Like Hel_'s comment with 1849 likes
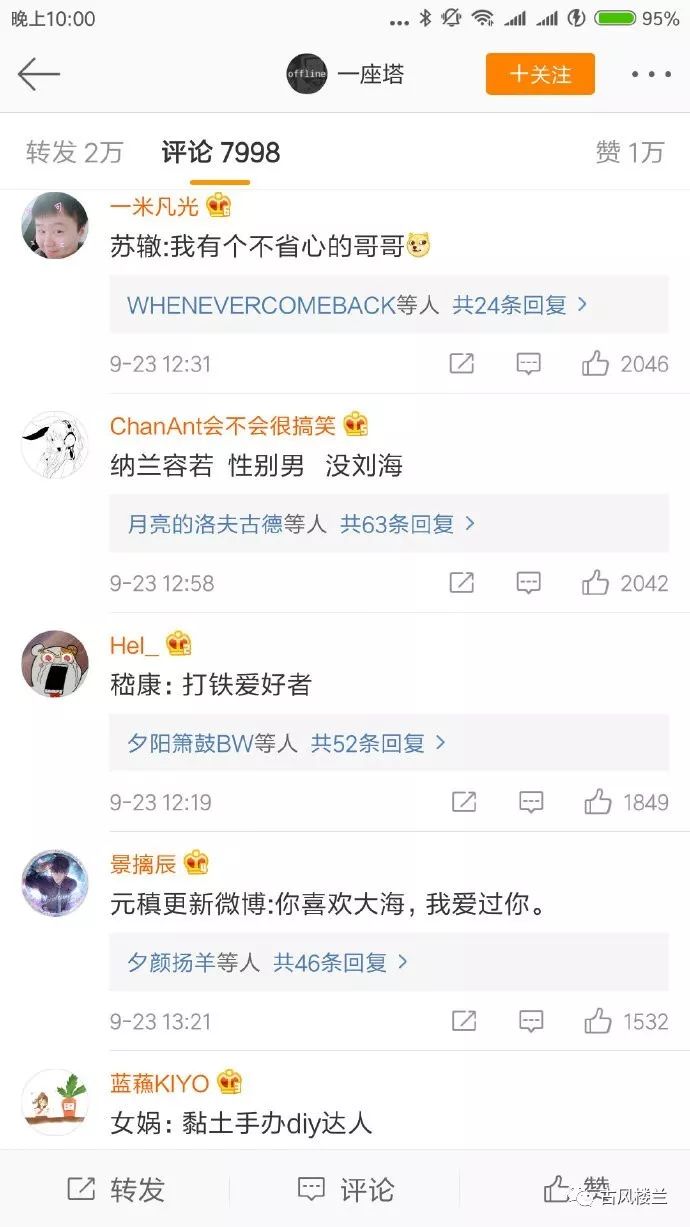This screenshot has height=1227, width=690. pyautogui.click(x=625, y=802)
